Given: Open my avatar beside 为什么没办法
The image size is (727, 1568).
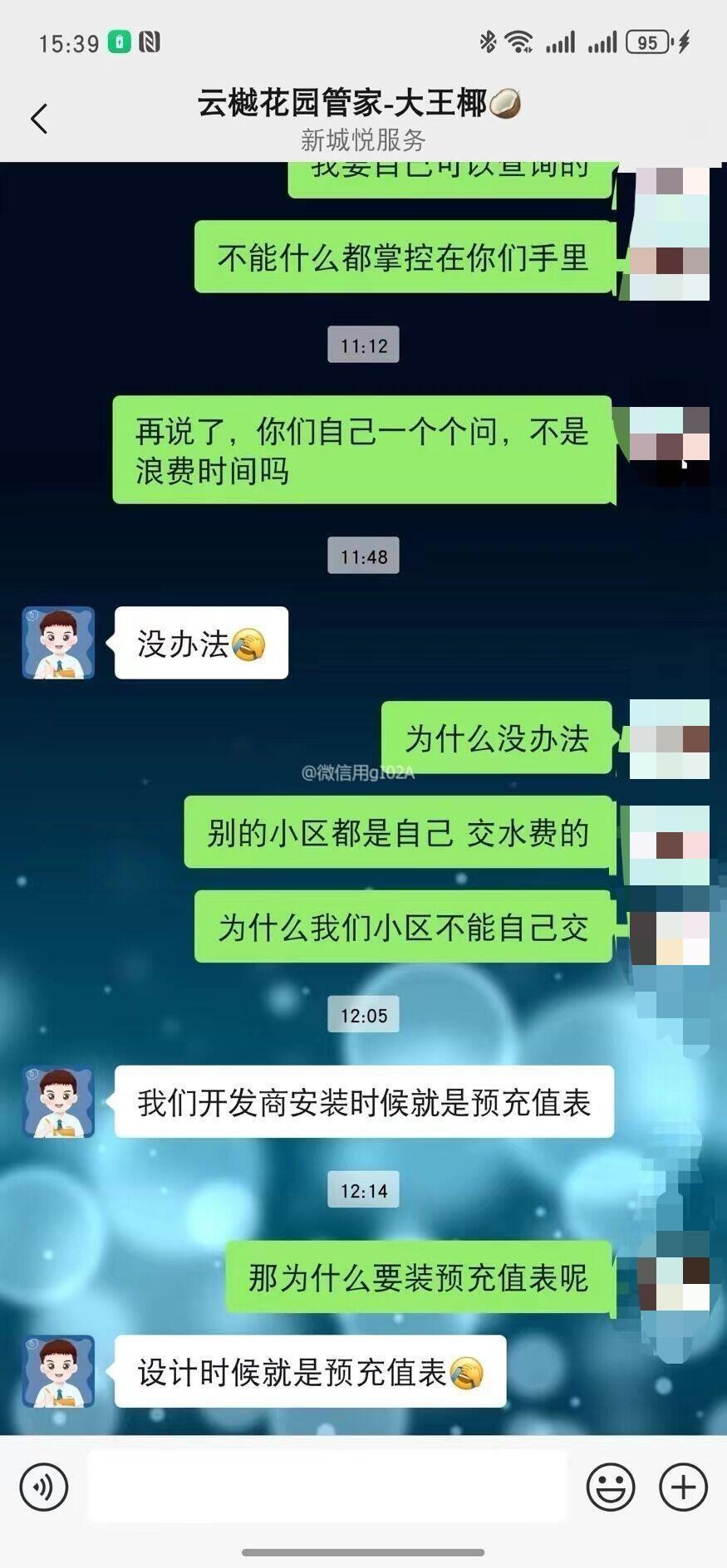Looking at the screenshot, I should 669,738.
